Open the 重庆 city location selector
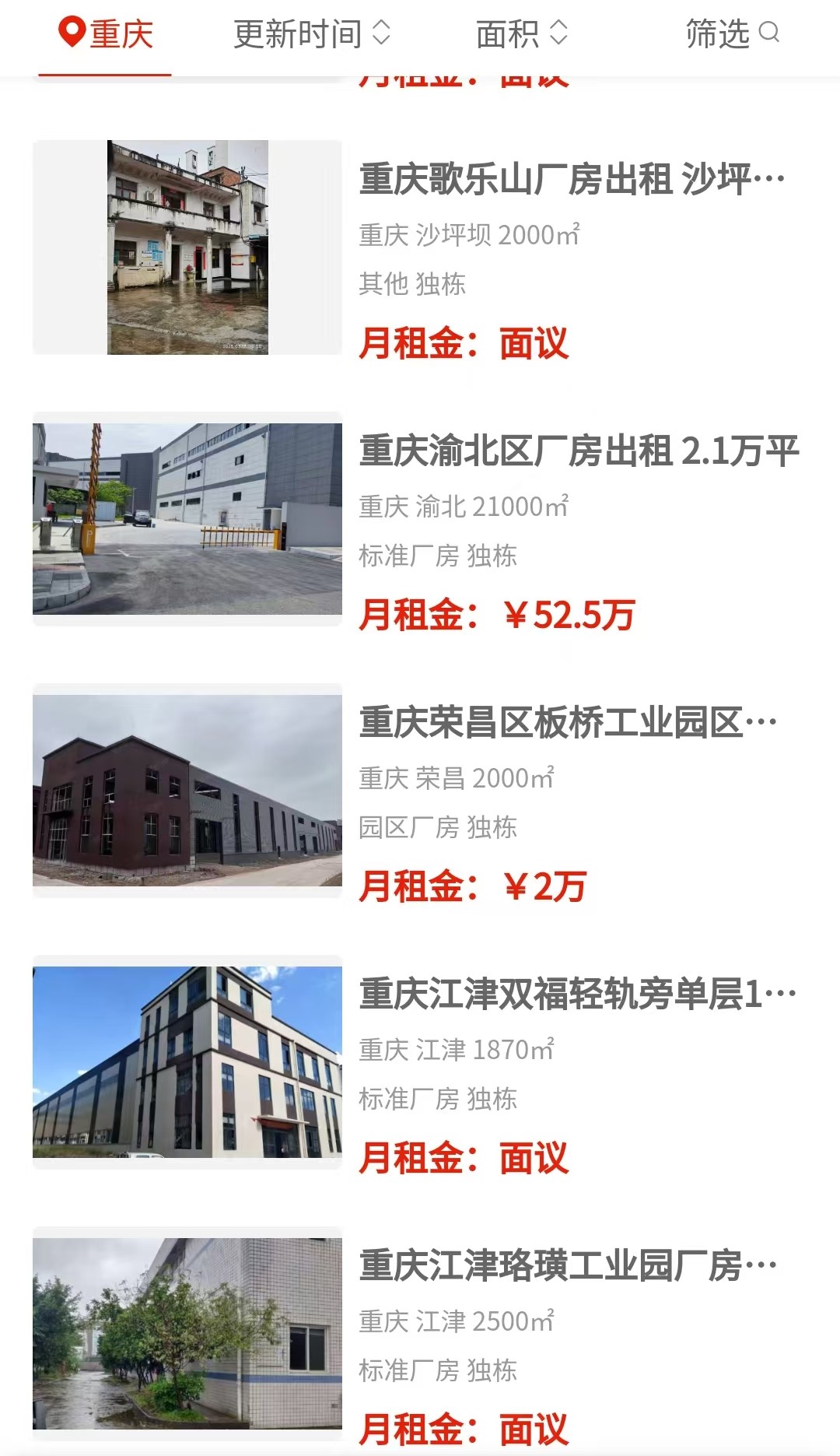Image resolution: width=840 pixels, height=1456 pixels. point(106,34)
